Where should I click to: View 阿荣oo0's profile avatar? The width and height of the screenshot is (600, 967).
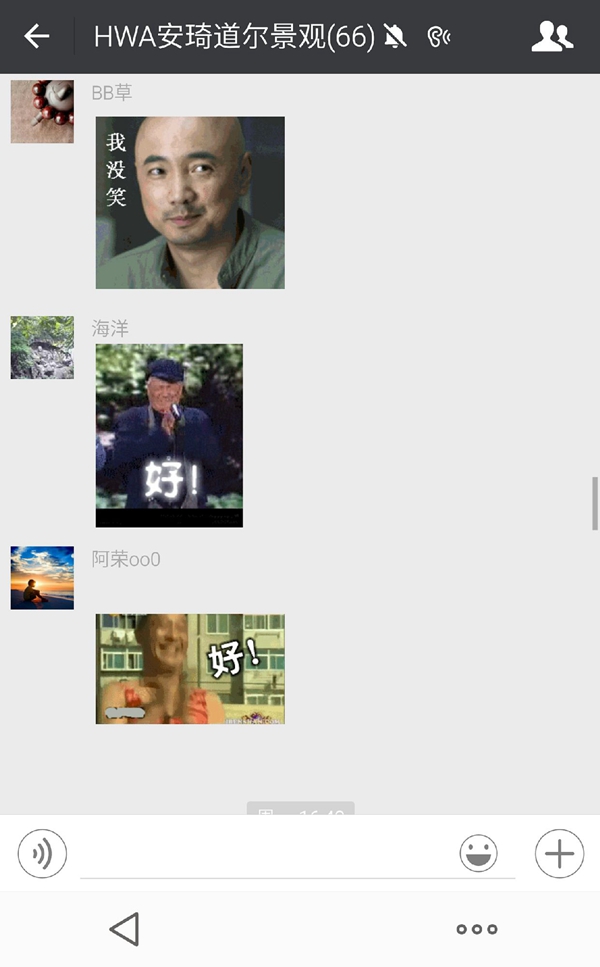[42, 578]
